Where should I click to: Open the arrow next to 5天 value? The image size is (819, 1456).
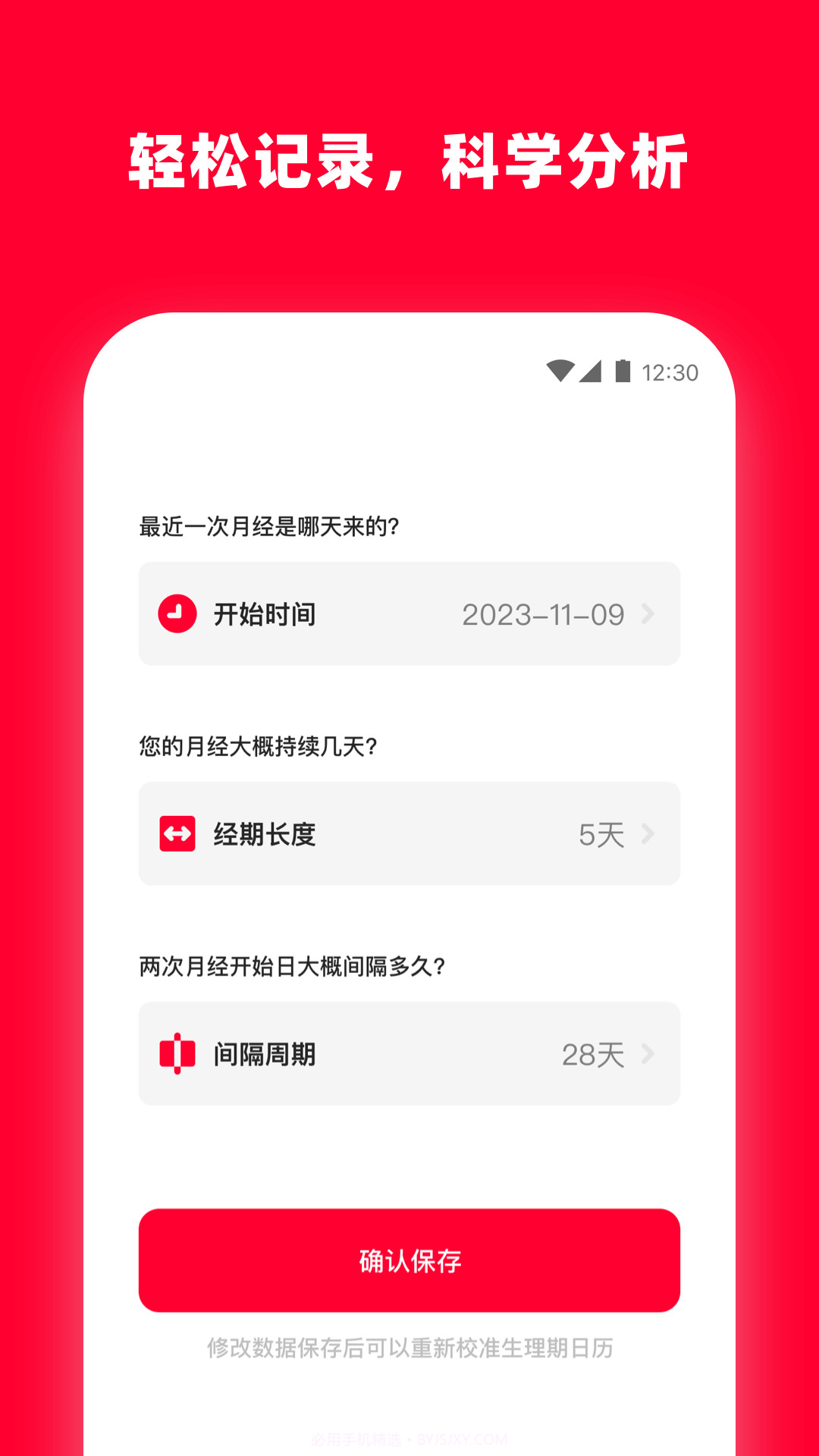(648, 834)
